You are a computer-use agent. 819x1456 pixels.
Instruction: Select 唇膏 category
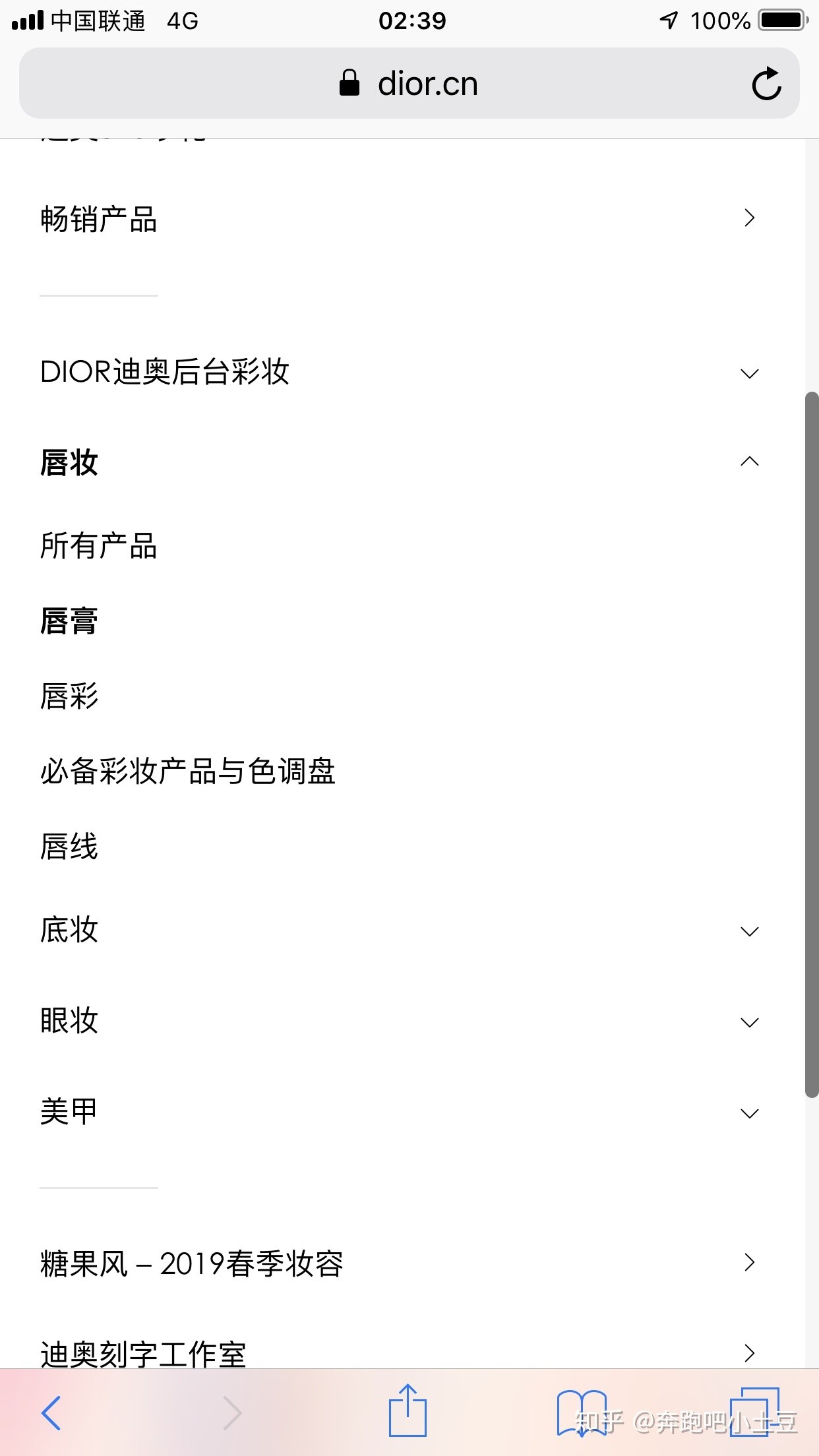(69, 621)
